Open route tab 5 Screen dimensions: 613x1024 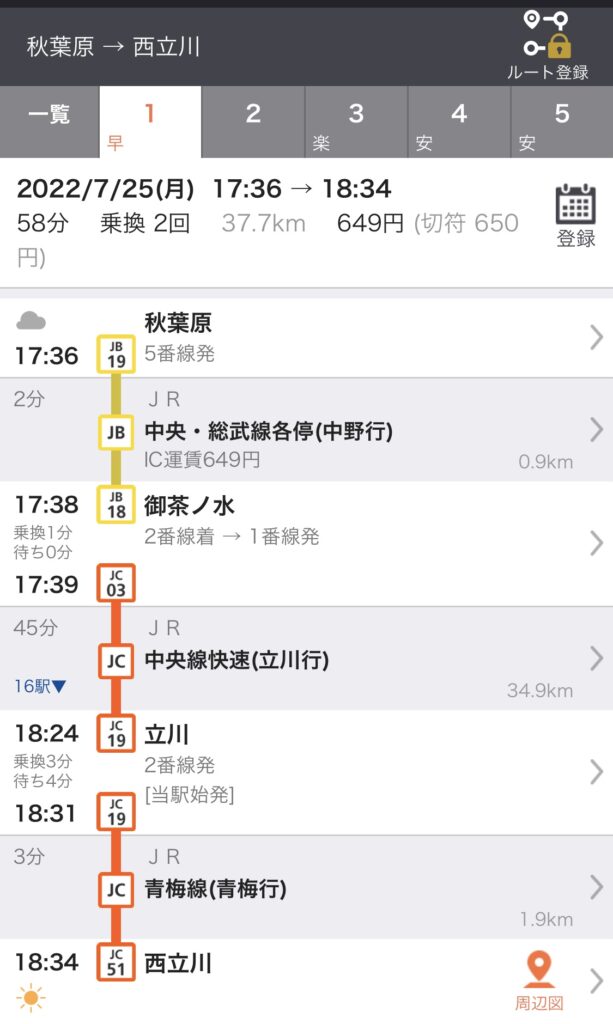[x=561, y=122]
